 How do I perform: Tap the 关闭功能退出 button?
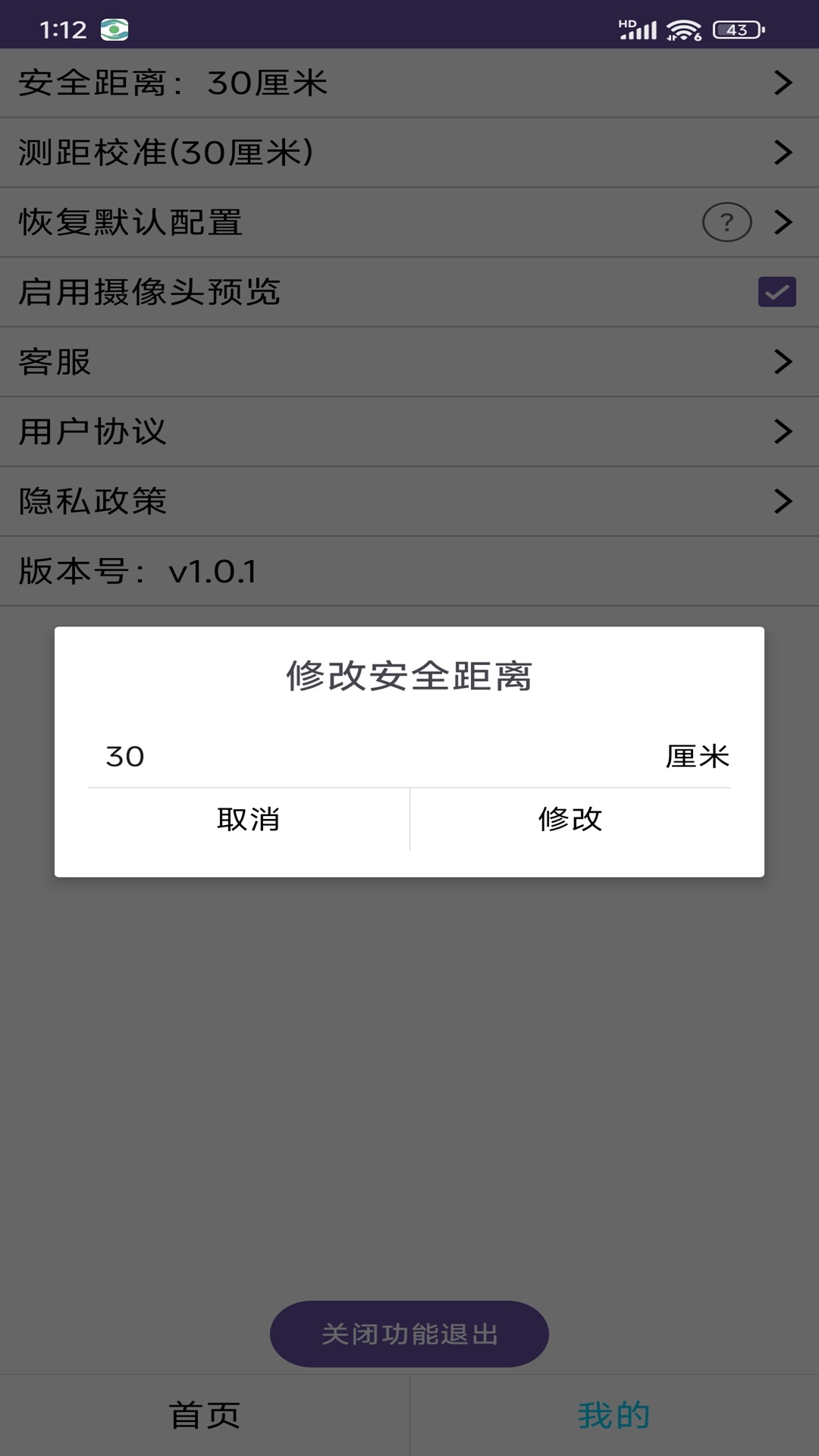pos(409,1333)
